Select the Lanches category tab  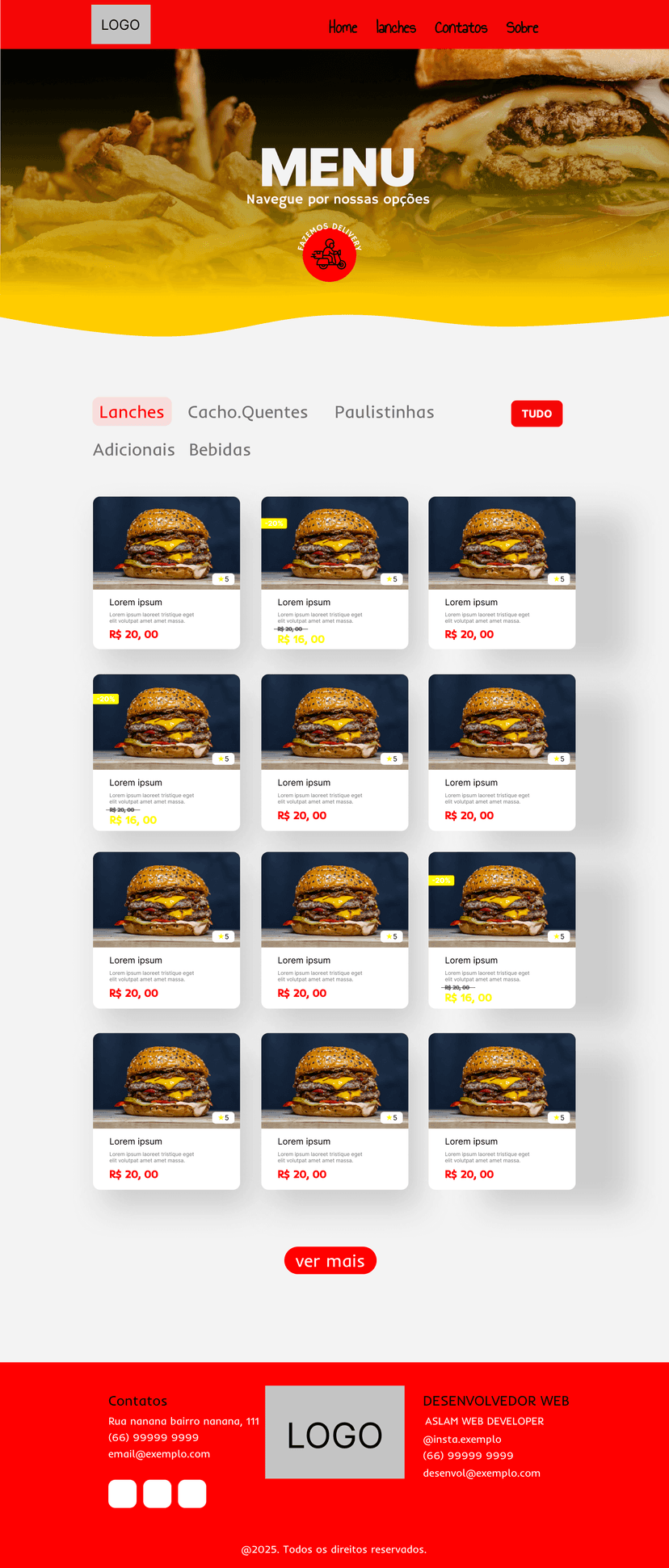[132, 412]
